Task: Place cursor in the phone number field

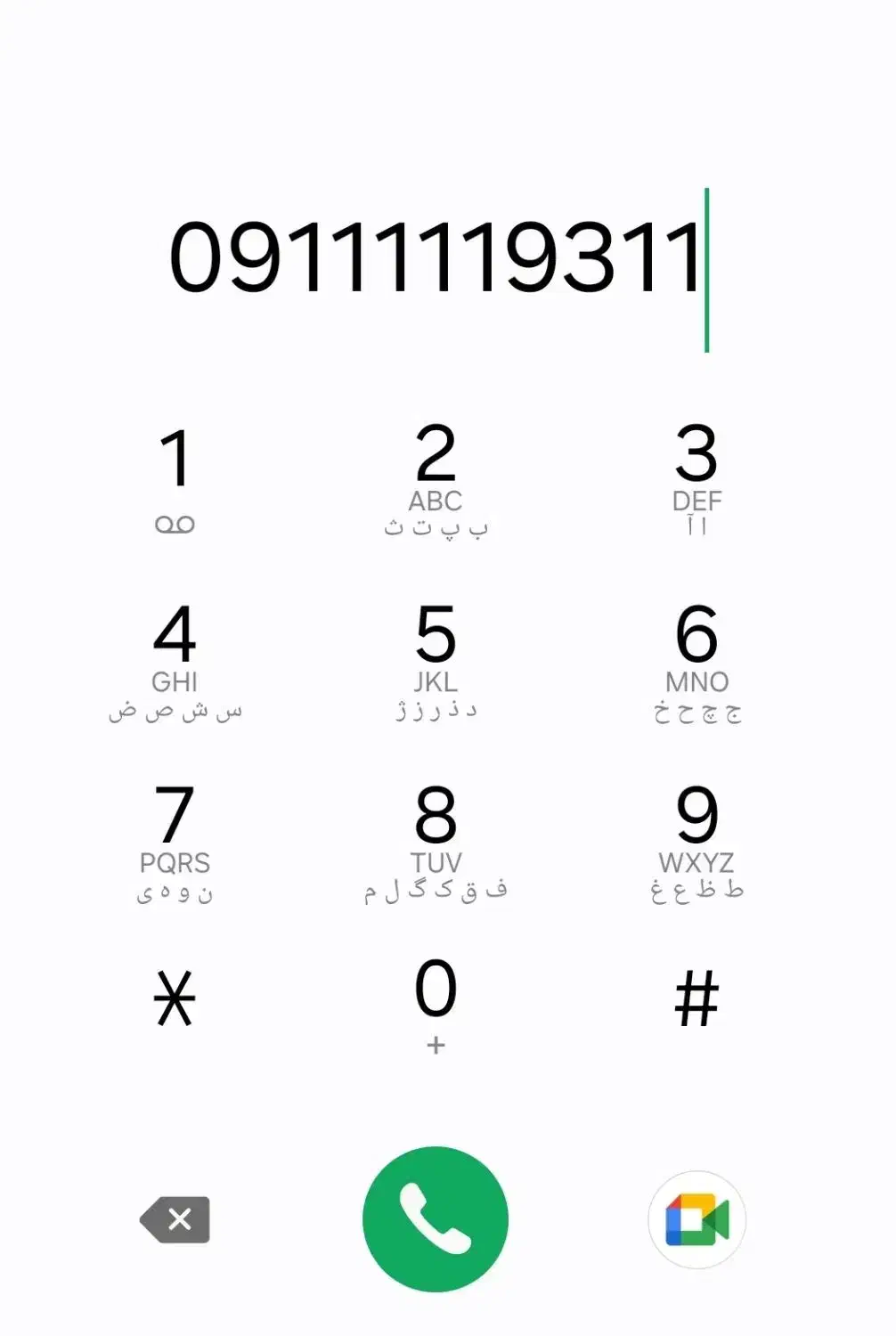Action: [x=436, y=258]
